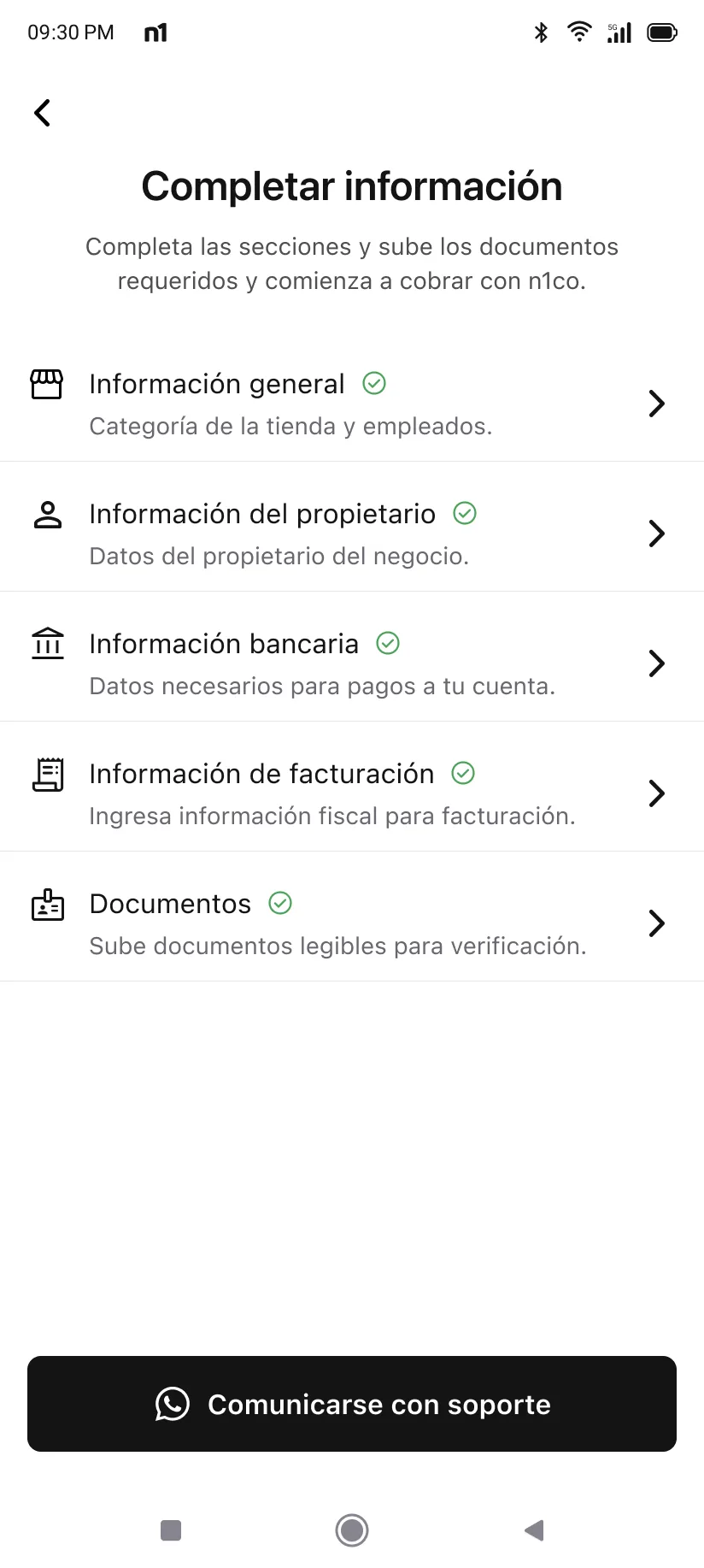Tap Comunicarse con soporte button
Viewport: 704px width, 1568px height.
pyautogui.click(x=352, y=1404)
